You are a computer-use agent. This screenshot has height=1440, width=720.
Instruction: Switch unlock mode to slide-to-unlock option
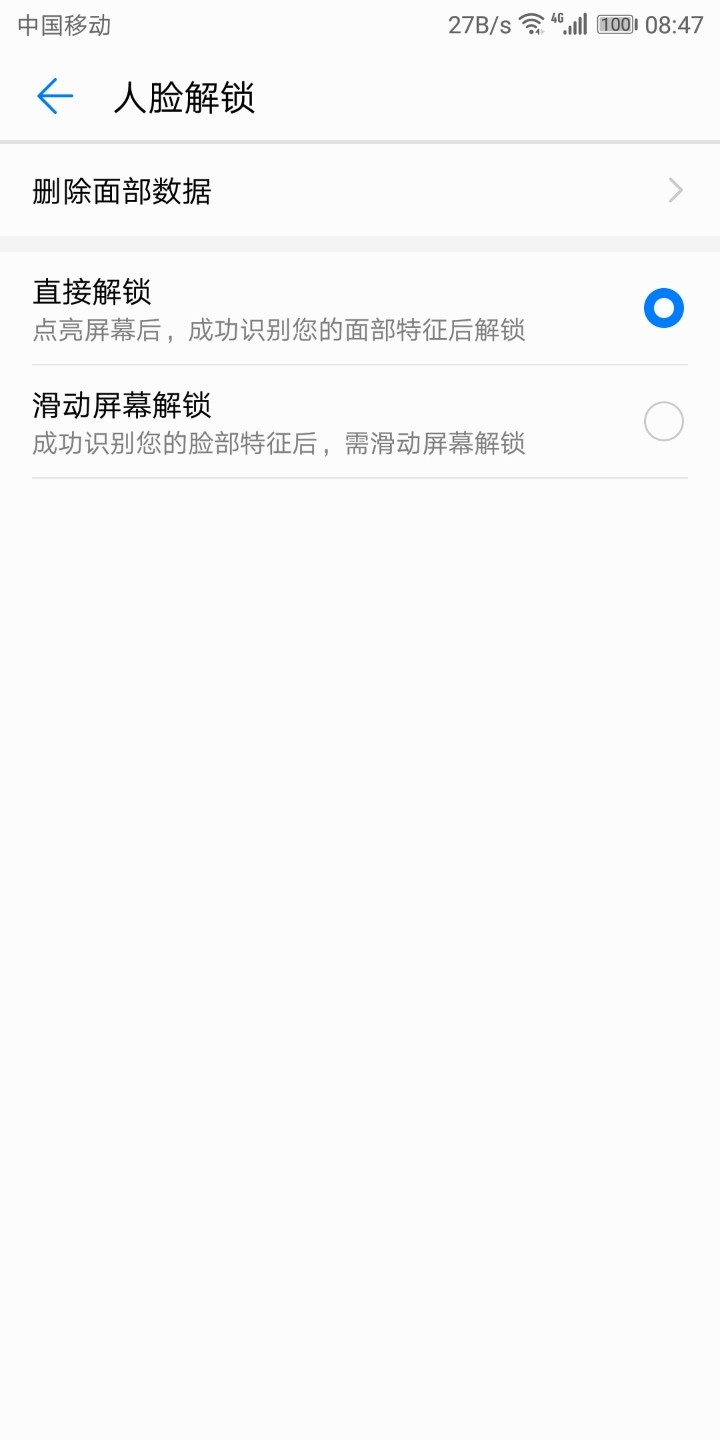[663, 421]
